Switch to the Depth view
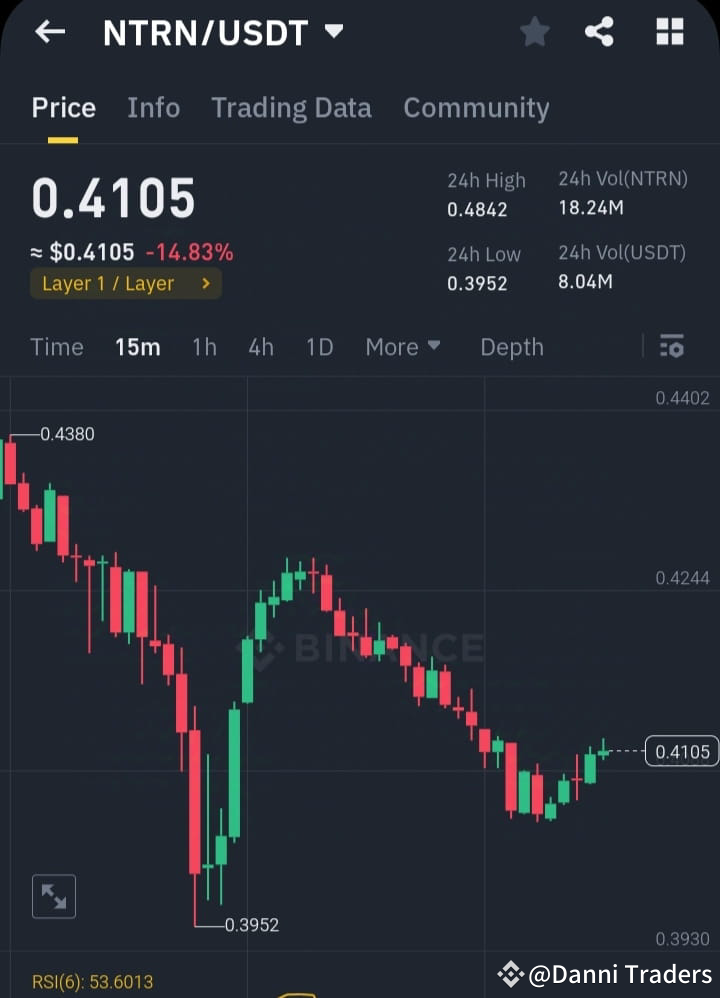The image size is (720, 998). 511,347
